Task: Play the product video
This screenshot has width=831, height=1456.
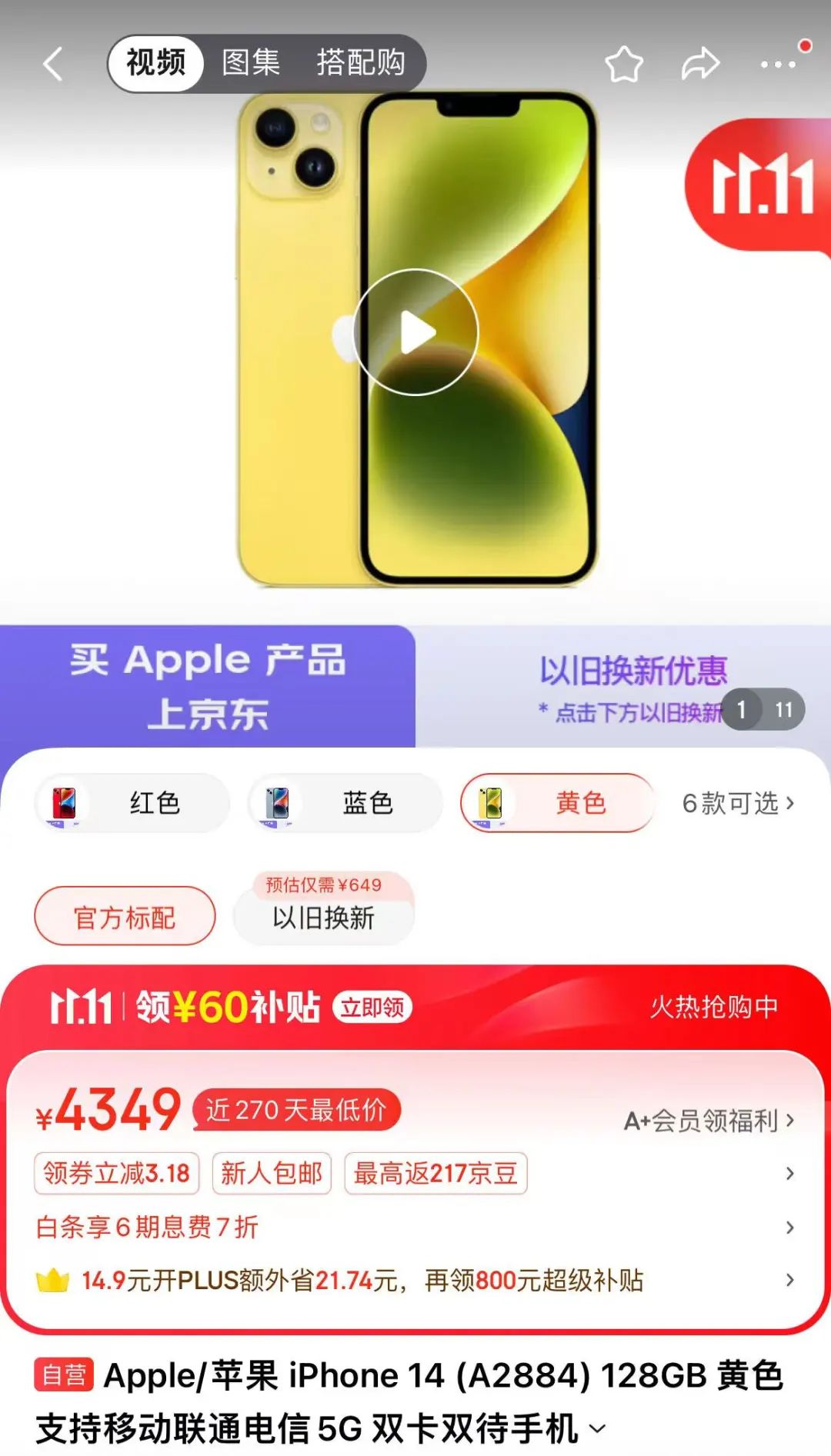Action: point(415,332)
